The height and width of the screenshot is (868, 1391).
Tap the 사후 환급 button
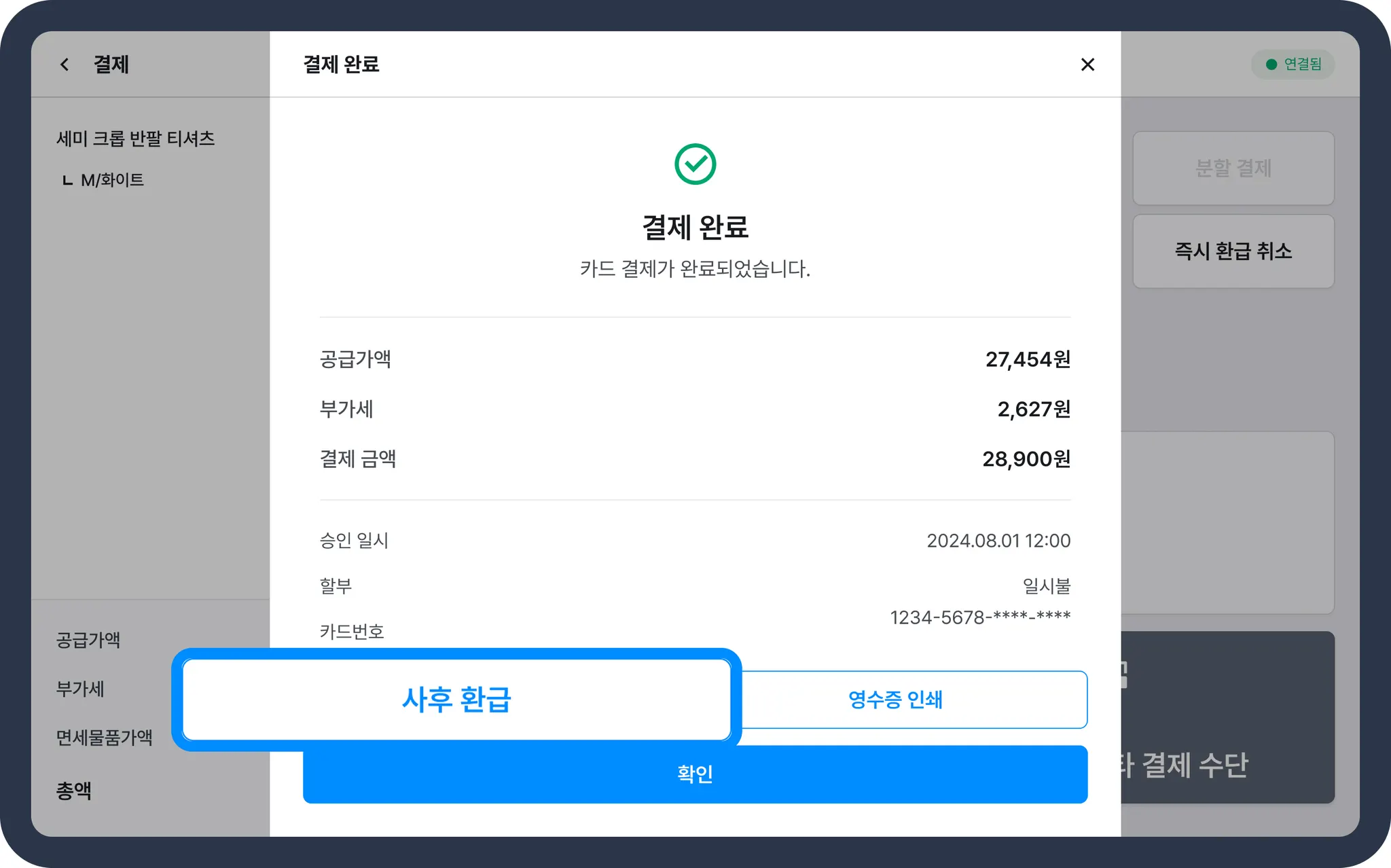(x=456, y=700)
